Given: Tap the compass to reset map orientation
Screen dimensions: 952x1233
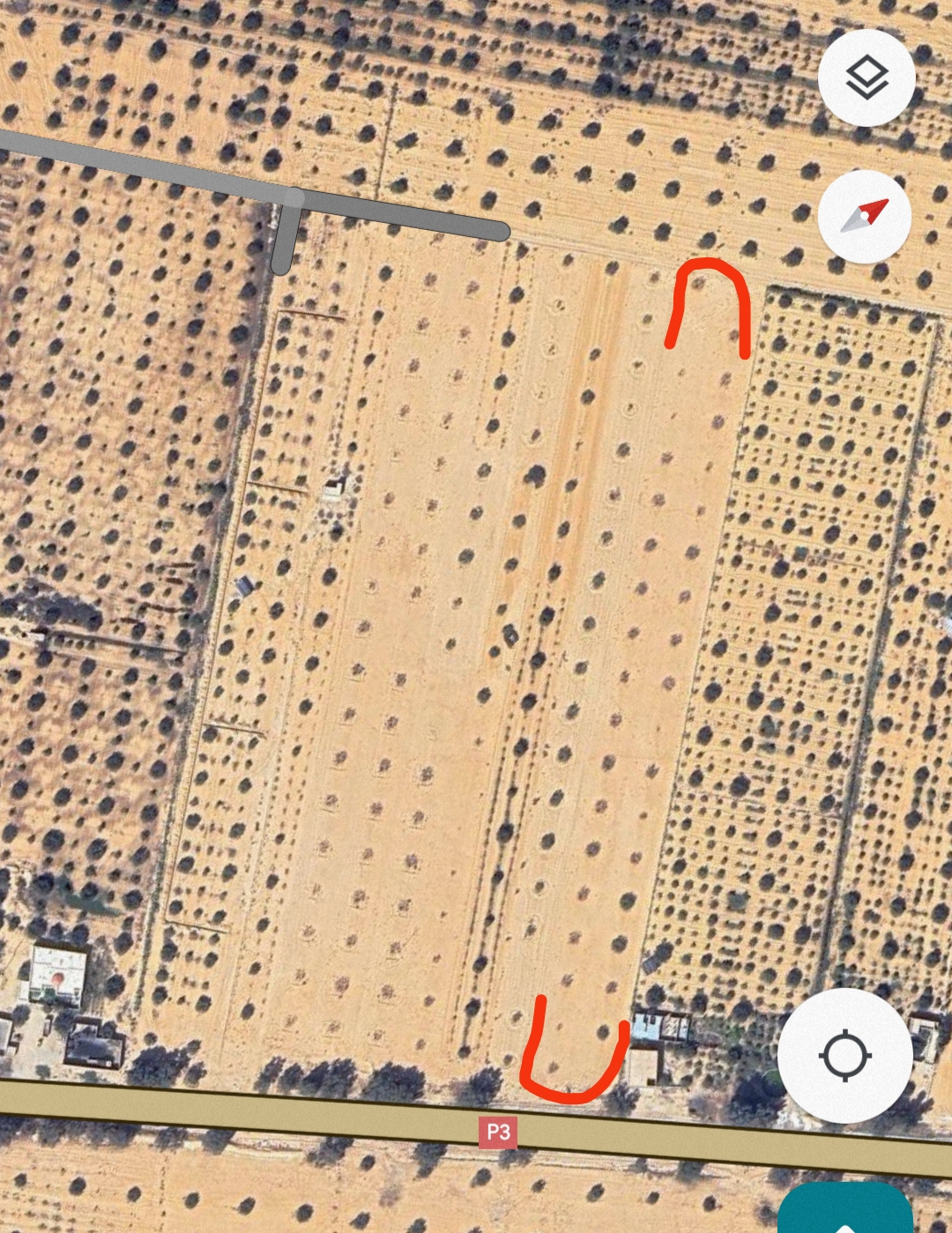Looking at the screenshot, I should (x=864, y=217).
